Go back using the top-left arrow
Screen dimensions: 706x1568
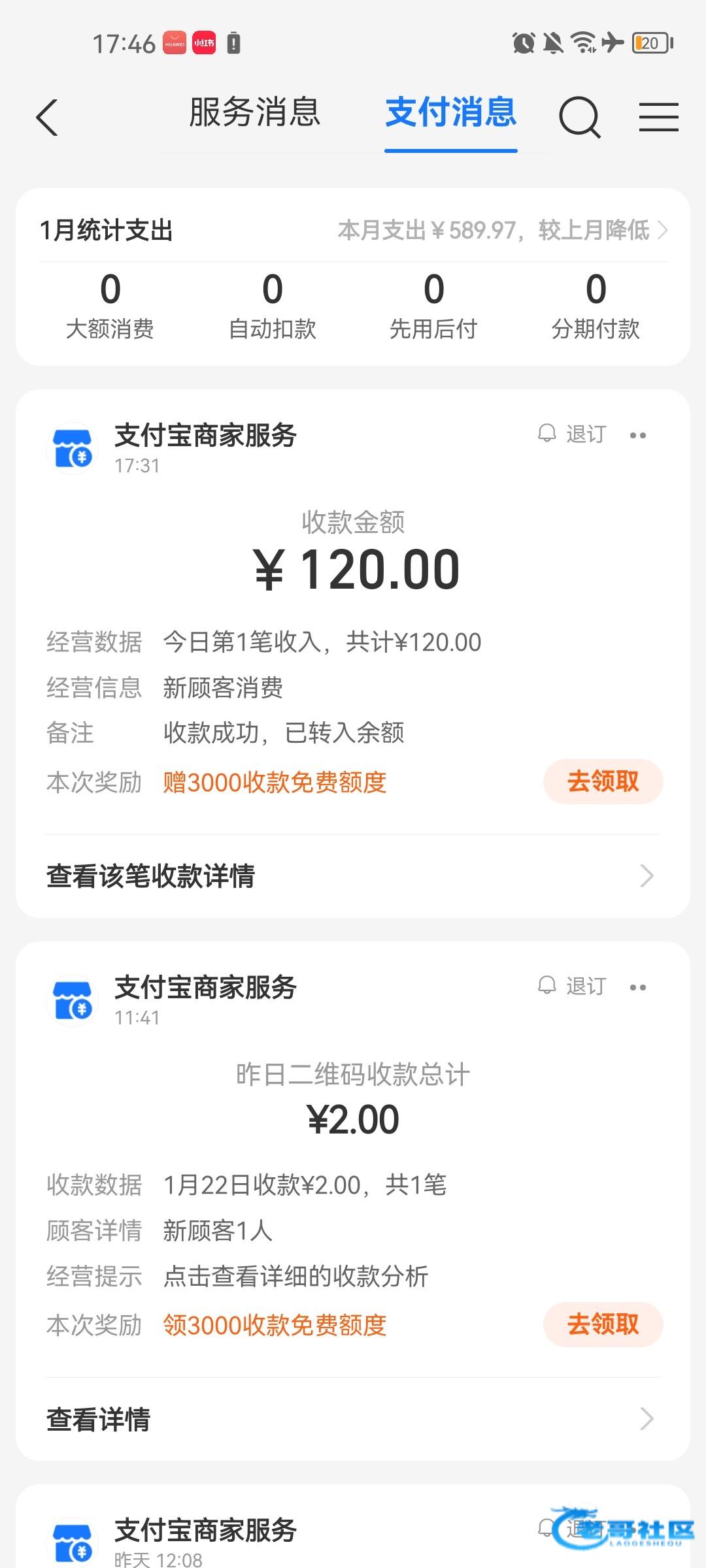(x=47, y=118)
